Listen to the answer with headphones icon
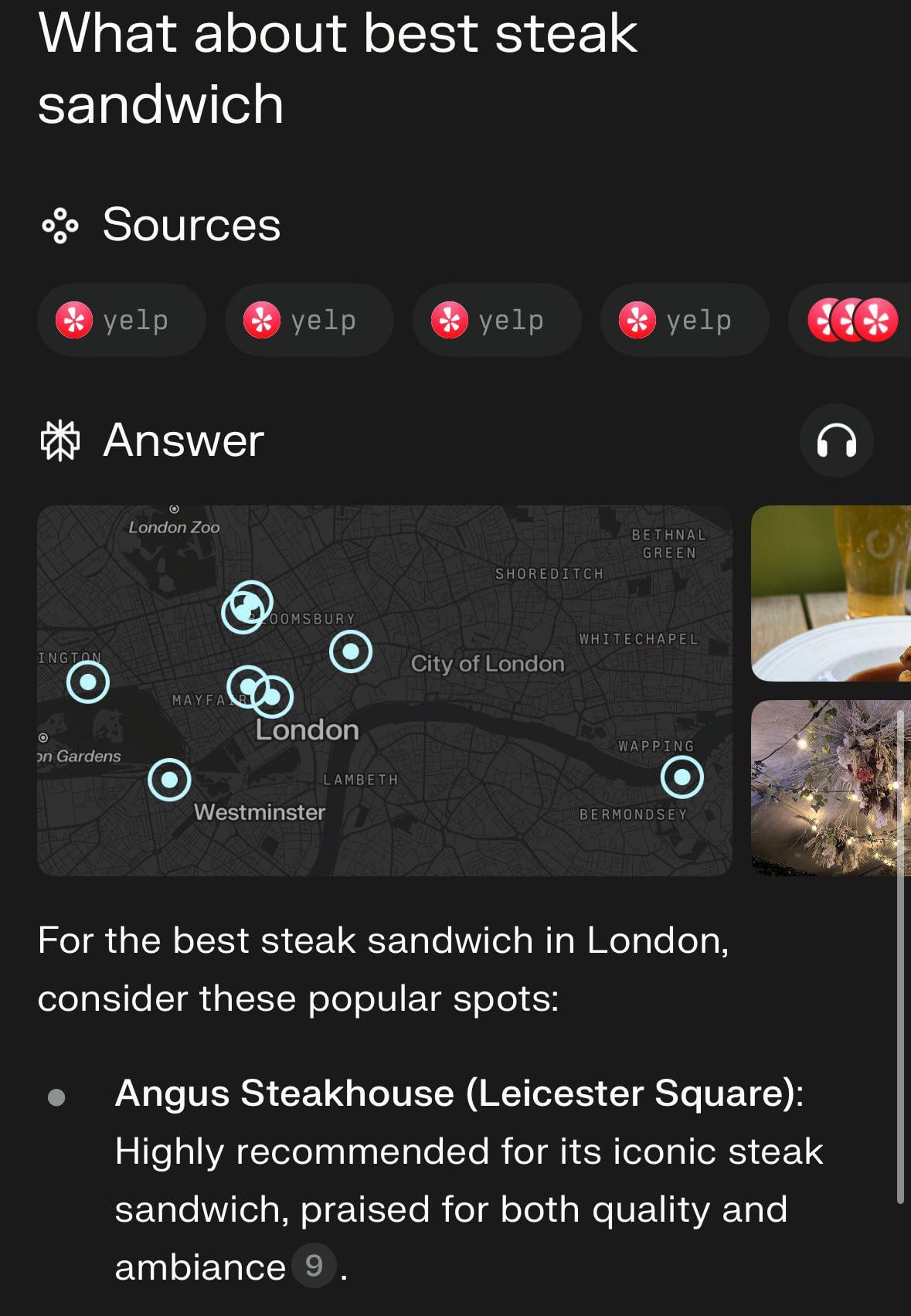911x1316 pixels. point(836,441)
